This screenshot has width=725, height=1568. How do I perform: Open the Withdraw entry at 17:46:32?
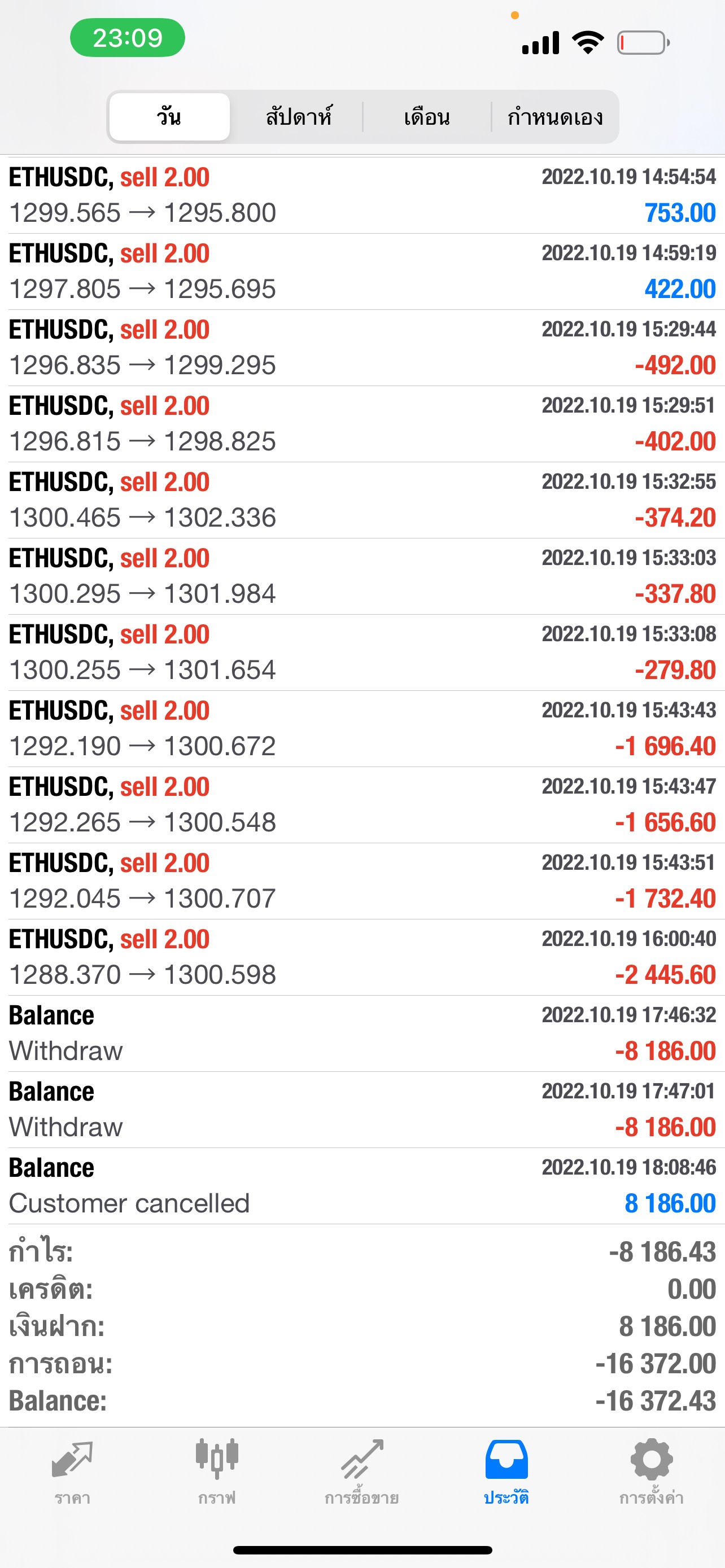point(362,1033)
